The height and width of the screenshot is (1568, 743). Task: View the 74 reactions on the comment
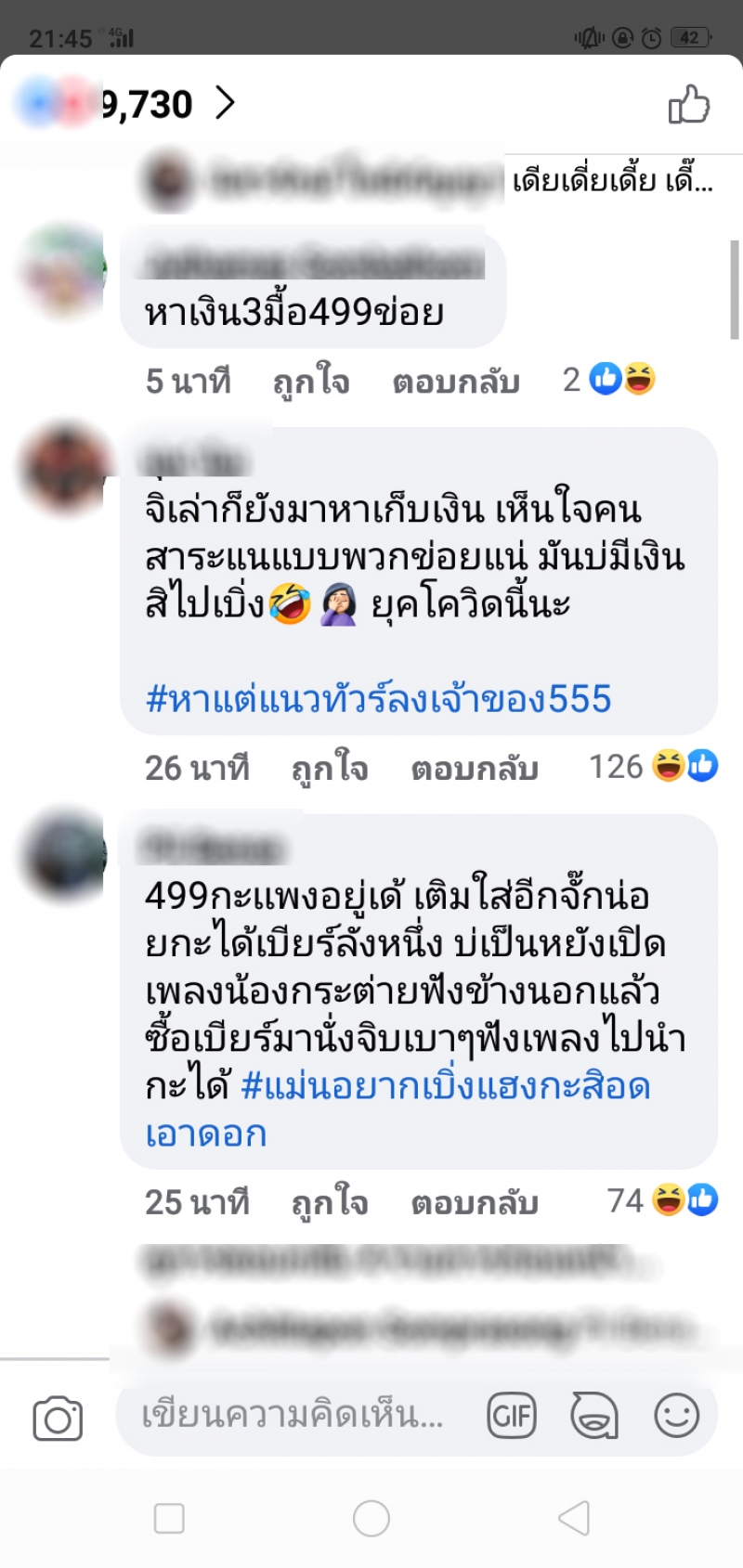(x=661, y=1200)
